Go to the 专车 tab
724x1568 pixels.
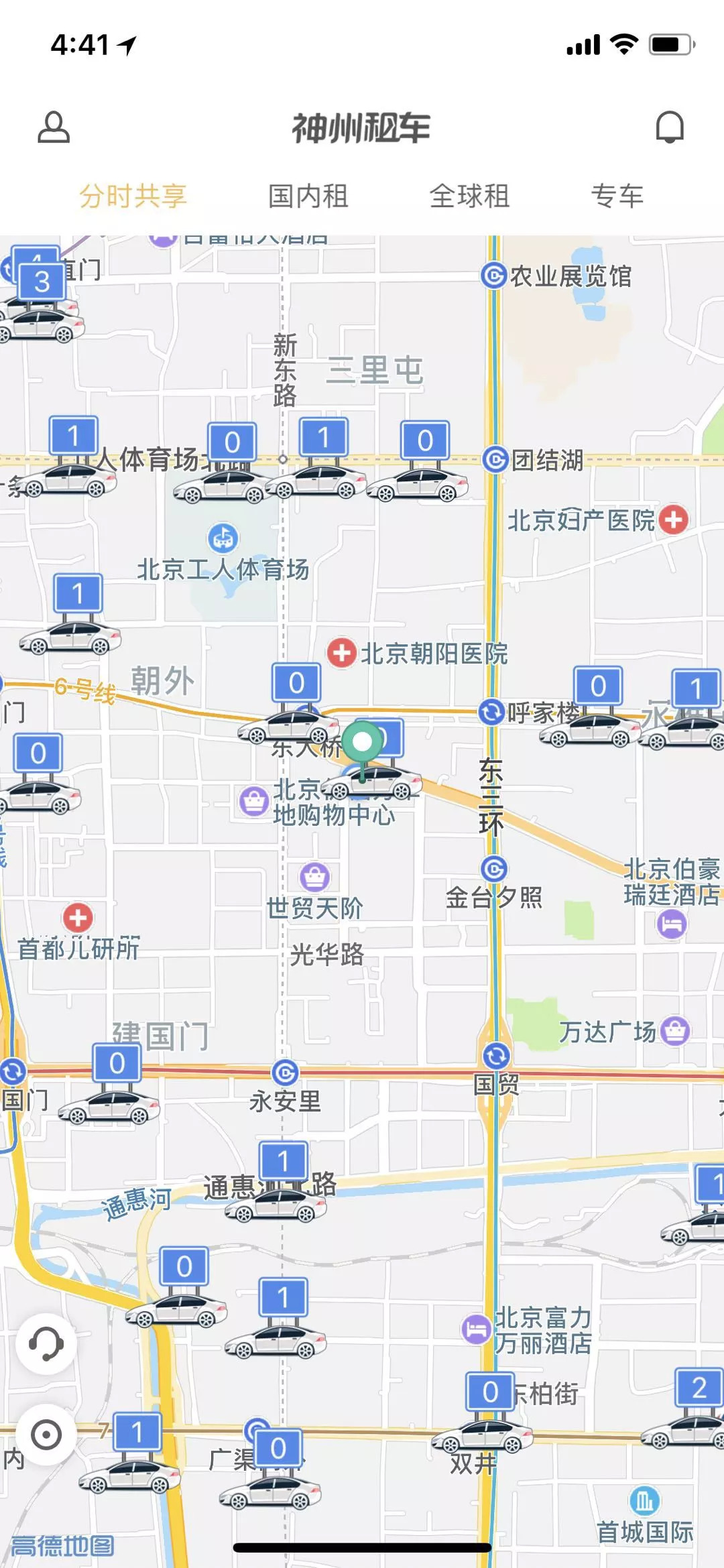point(617,196)
